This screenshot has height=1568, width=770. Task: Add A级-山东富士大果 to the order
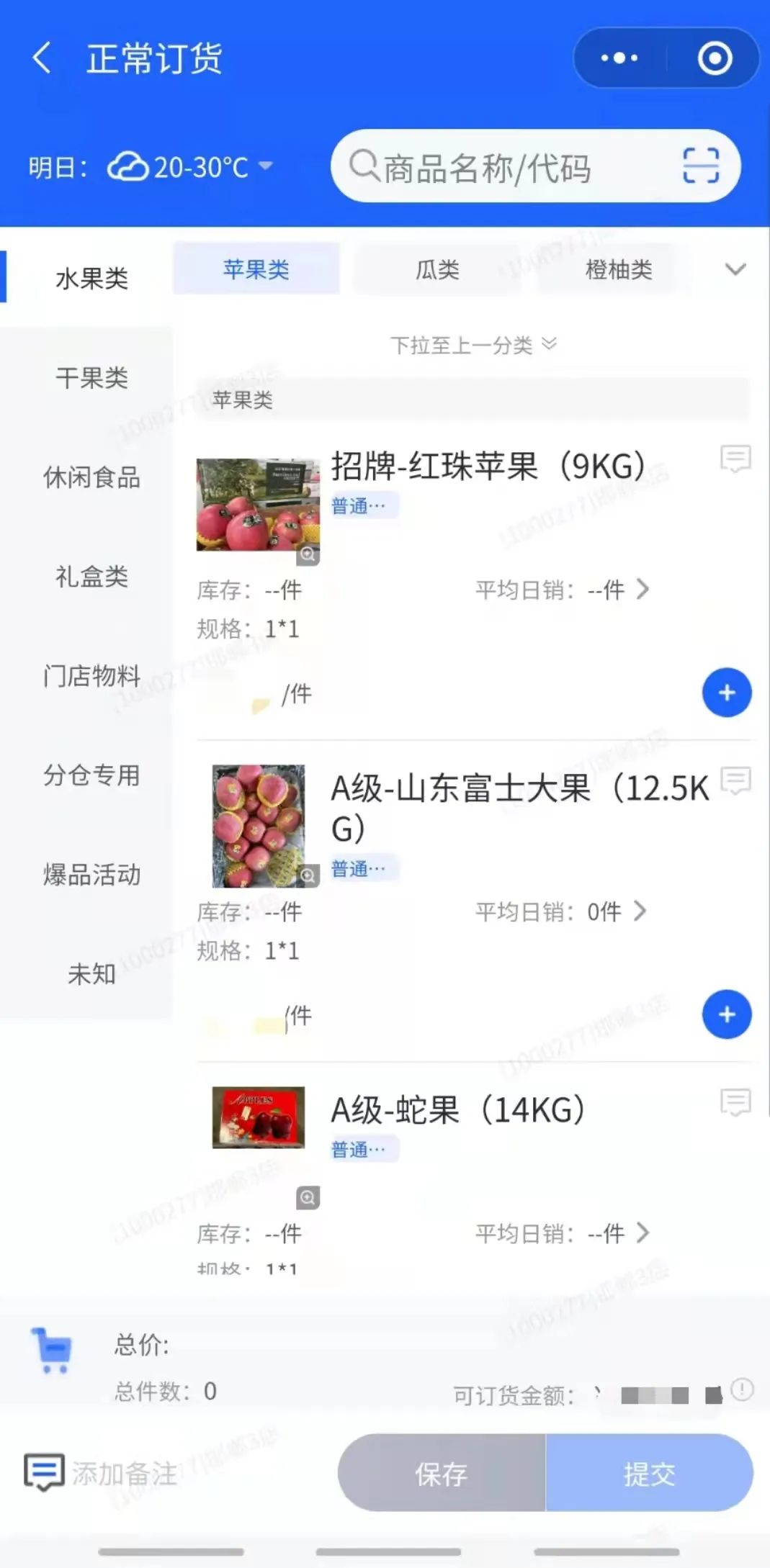726,1015
